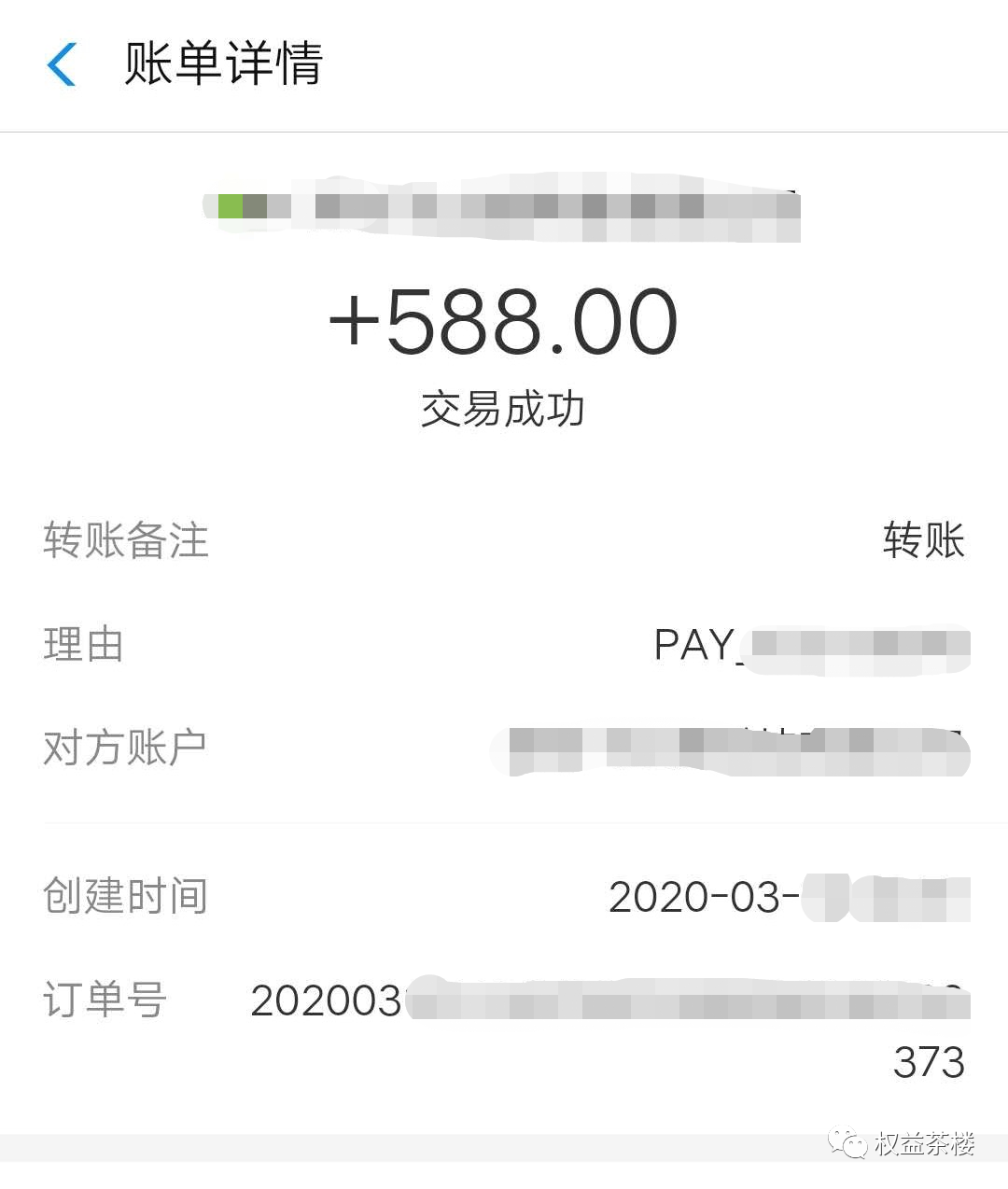Viewport: 1008px width, 1189px height.
Task: Tap the 交易成功 status text
Action: pyautogui.click(x=502, y=408)
